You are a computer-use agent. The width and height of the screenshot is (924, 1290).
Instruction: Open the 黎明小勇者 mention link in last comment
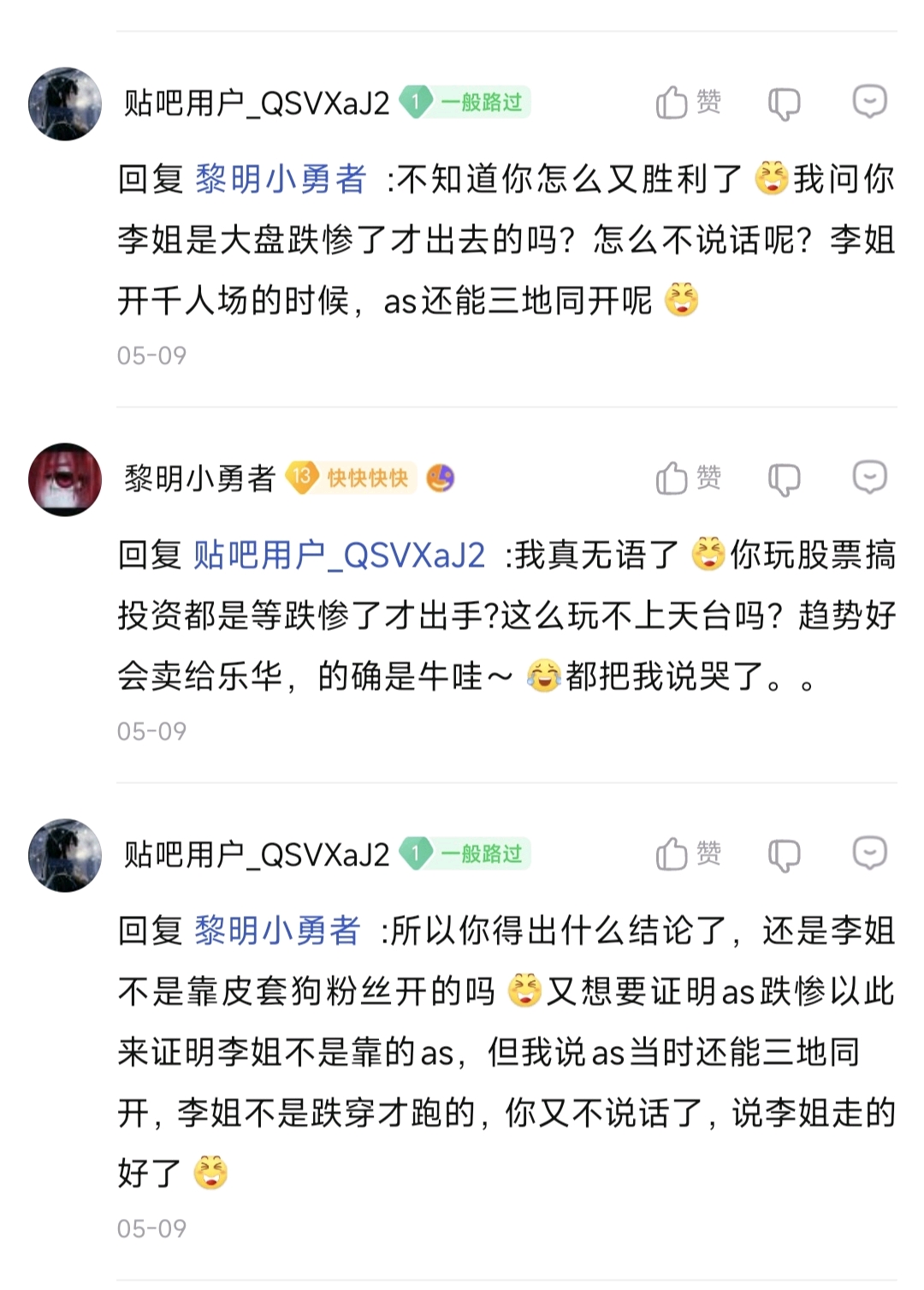(x=278, y=931)
